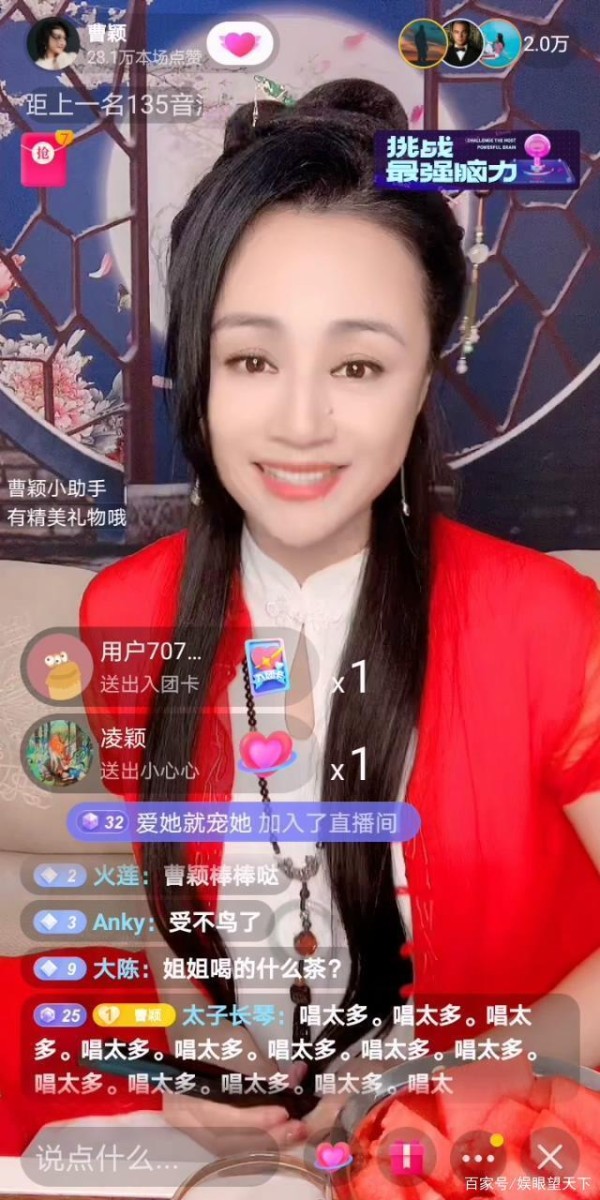Grab the red envelope labeled 抢
This screenshot has height=1200, width=600.
point(42,151)
